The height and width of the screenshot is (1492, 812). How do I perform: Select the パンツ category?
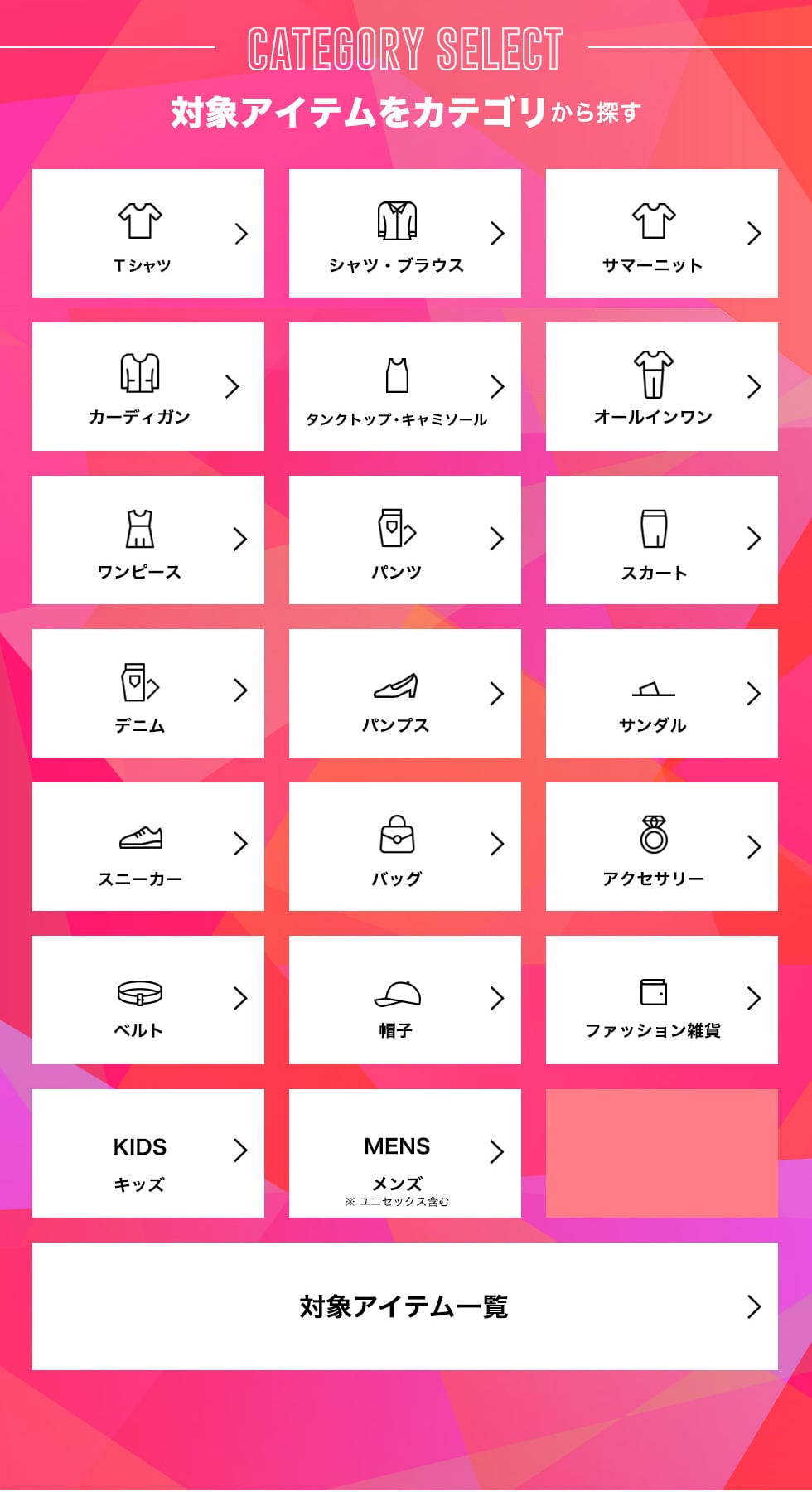pos(404,540)
